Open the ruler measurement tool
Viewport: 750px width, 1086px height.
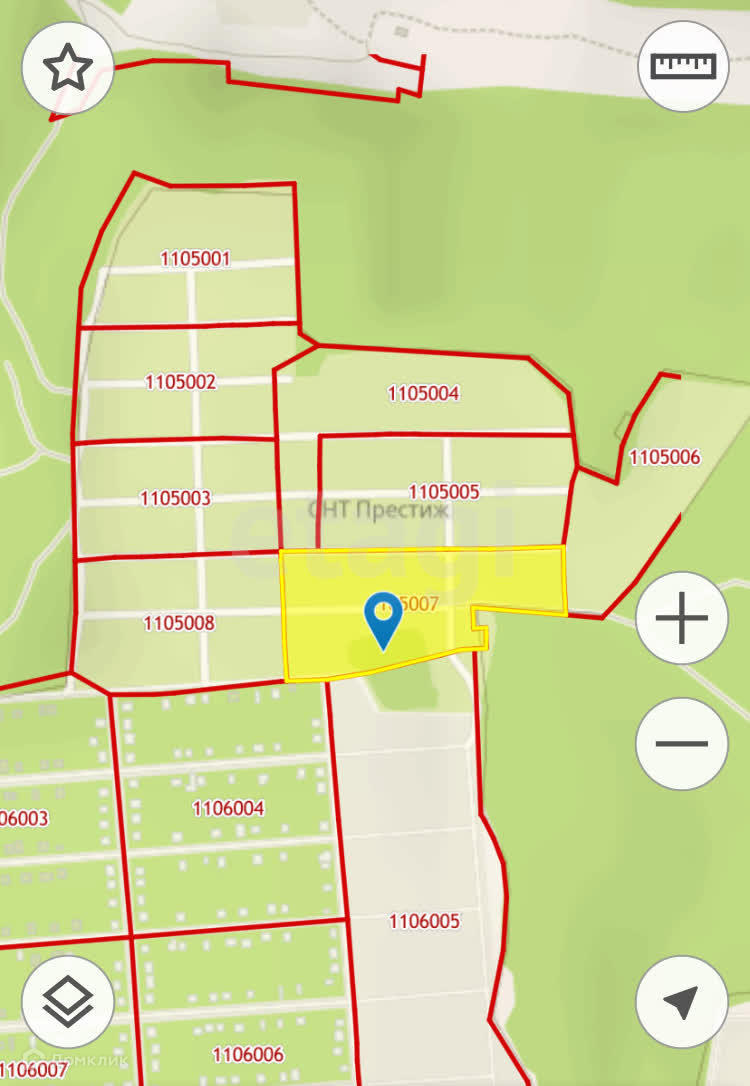[x=683, y=66]
